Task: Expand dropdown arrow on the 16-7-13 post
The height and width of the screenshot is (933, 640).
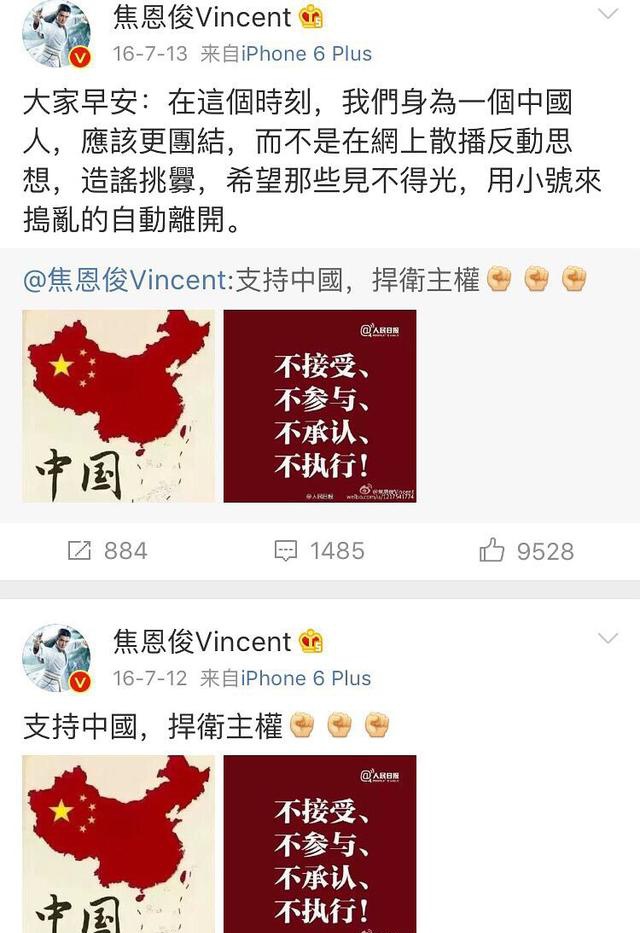Action: coord(607,14)
